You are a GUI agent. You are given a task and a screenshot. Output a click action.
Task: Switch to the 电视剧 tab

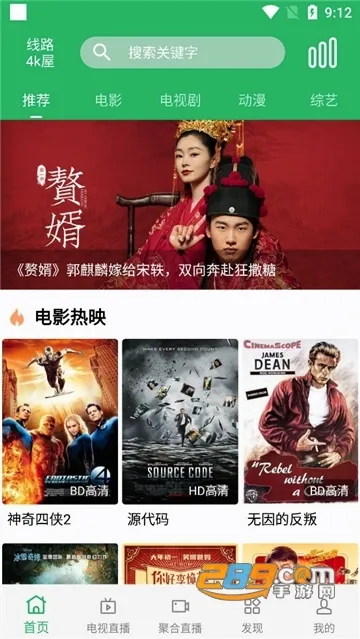tap(180, 100)
